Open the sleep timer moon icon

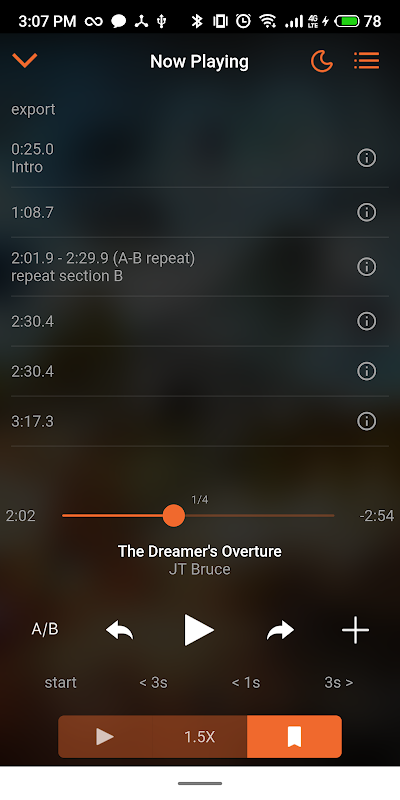322,61
